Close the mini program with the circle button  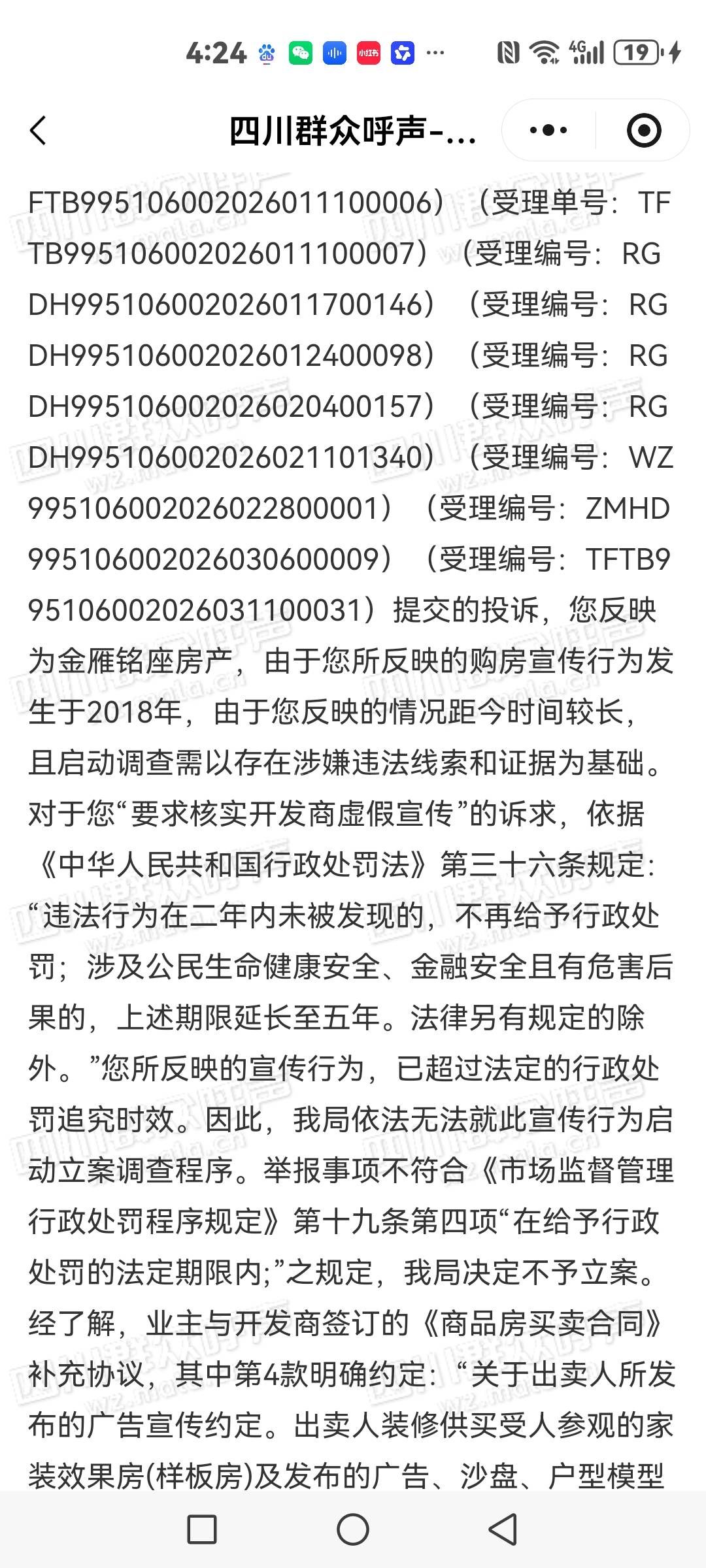point(643,131)
